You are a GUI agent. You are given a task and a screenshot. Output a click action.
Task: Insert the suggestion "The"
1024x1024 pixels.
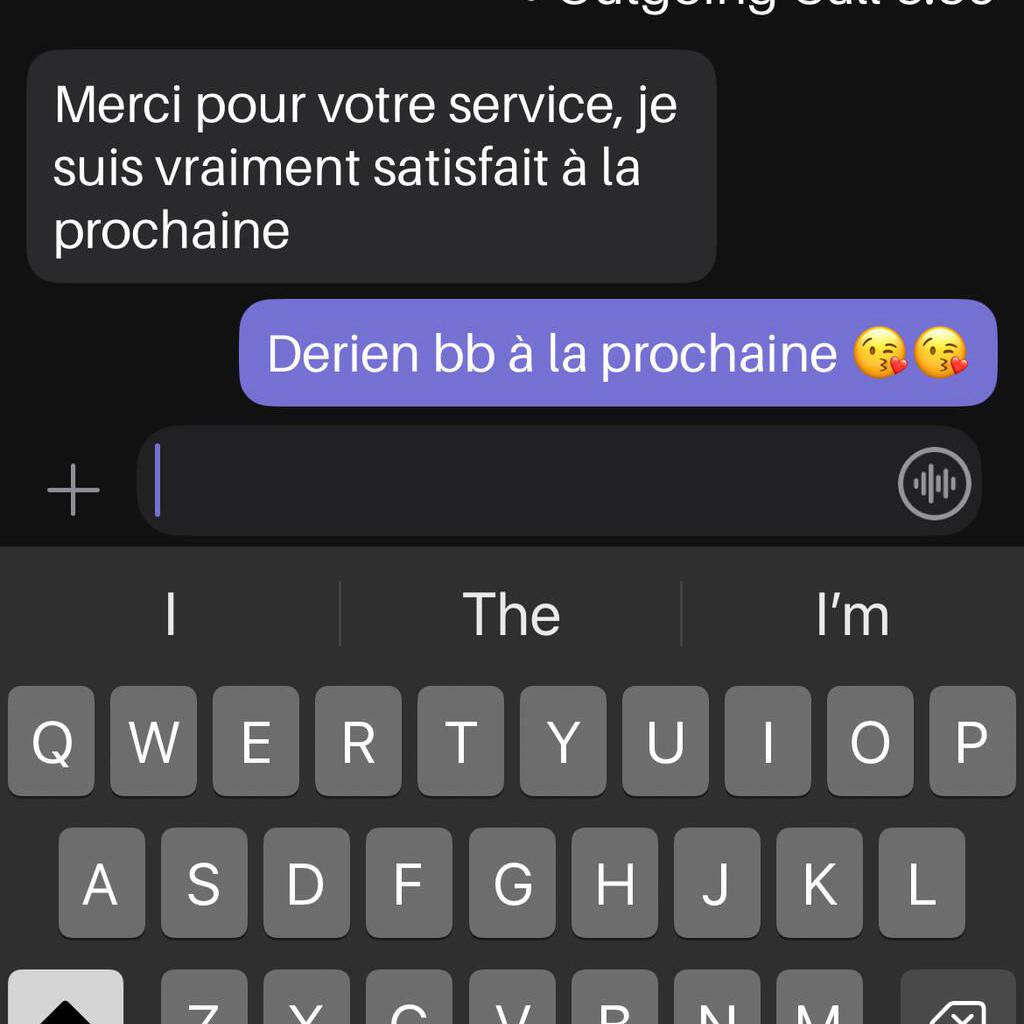(x=511, y=614)
